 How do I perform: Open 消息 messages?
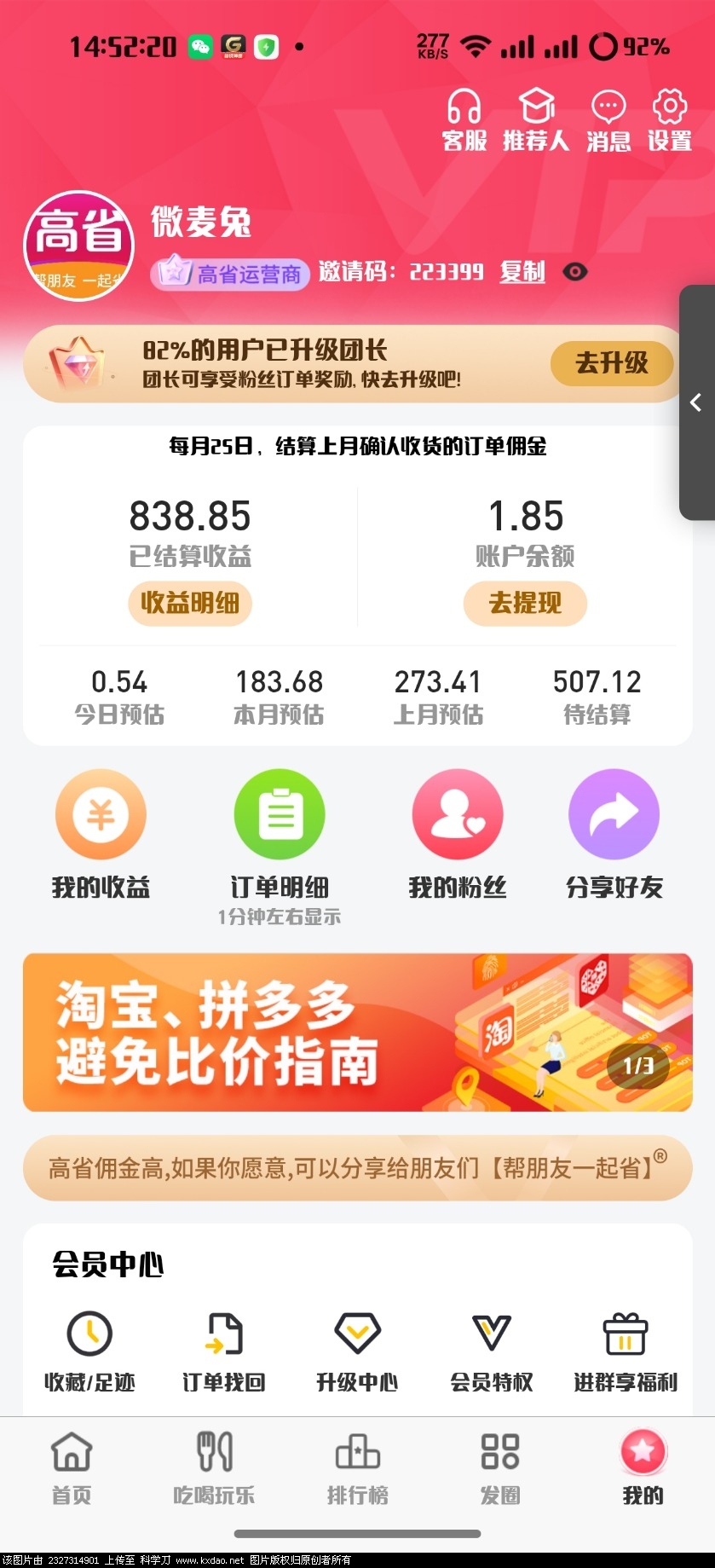point(608,119)
